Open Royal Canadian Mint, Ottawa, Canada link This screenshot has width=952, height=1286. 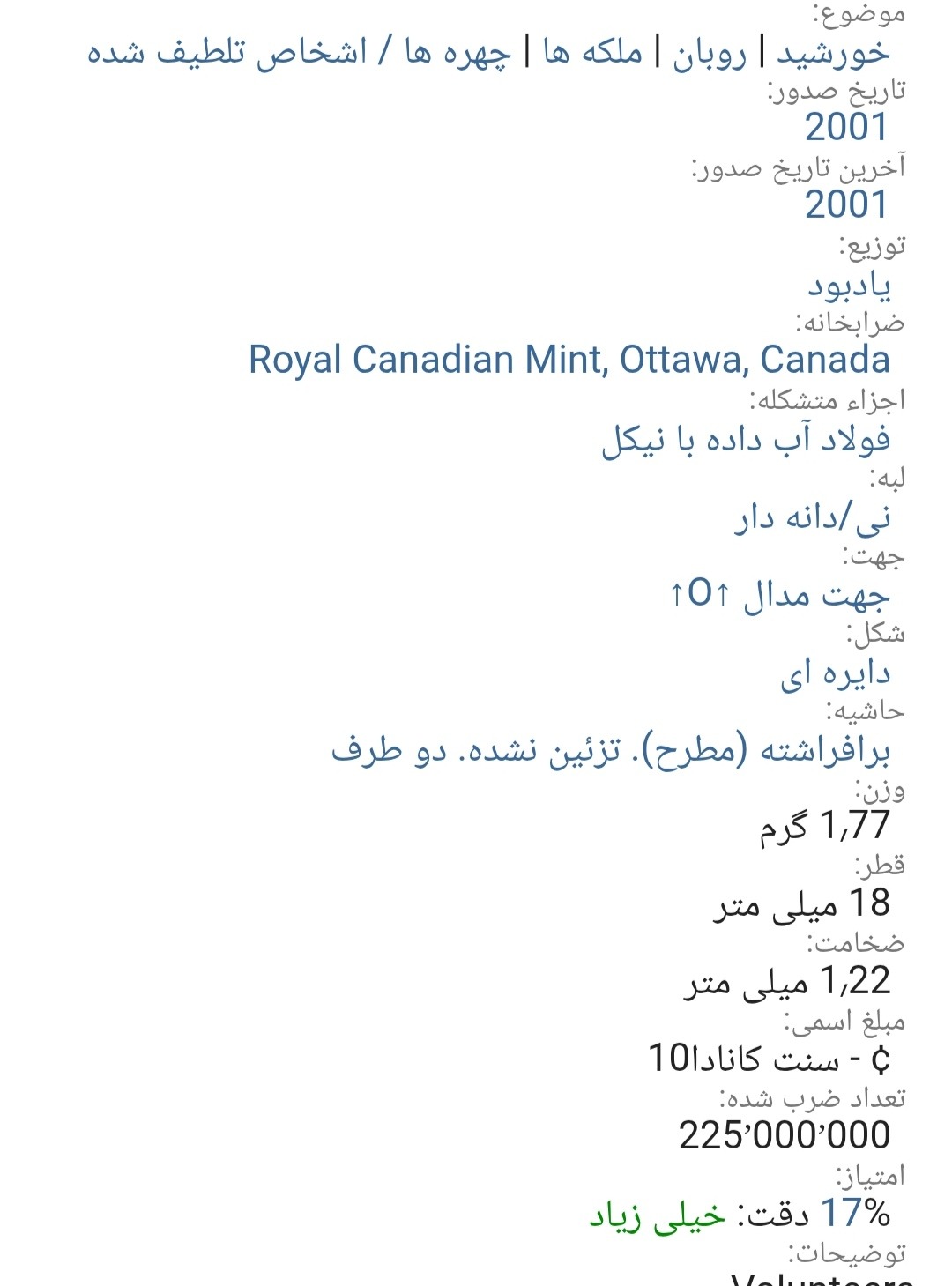[x=569, y=361]
